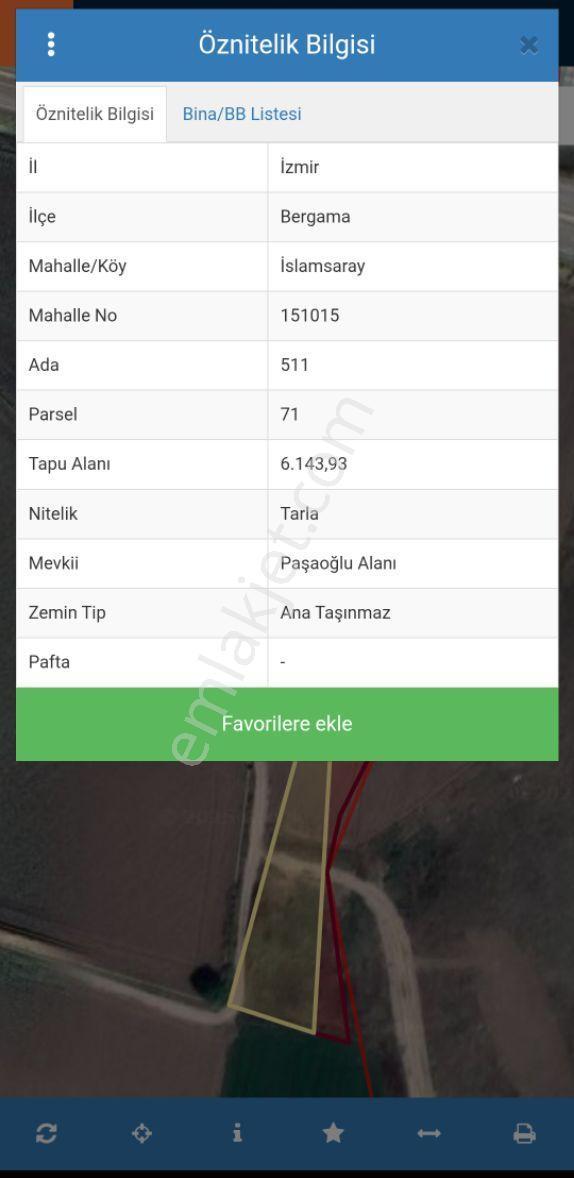The image size is (574, 1178).
Task: Open the info icon in bottom toolbar
Action: [237, 1133]
